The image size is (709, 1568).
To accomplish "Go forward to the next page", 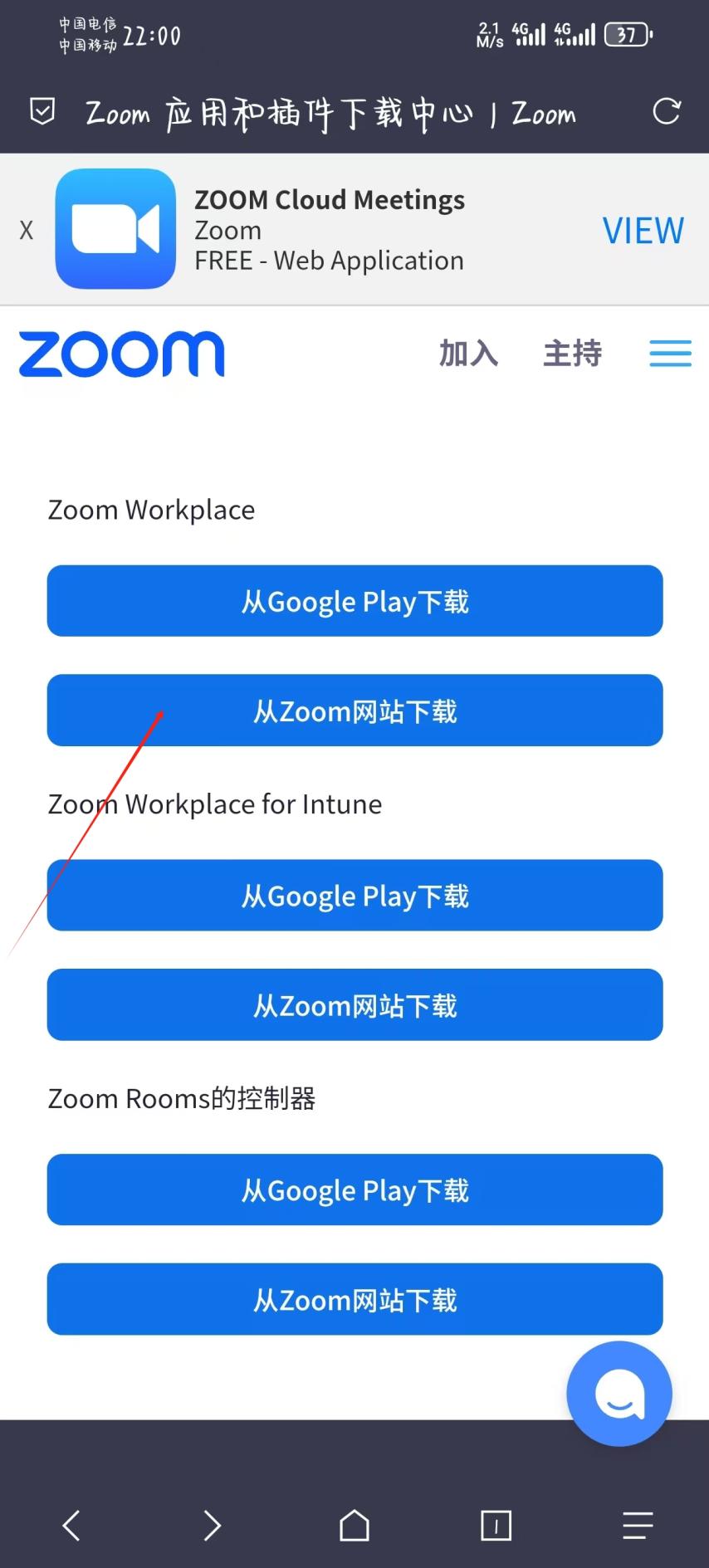I will [x=213, y=1525].
